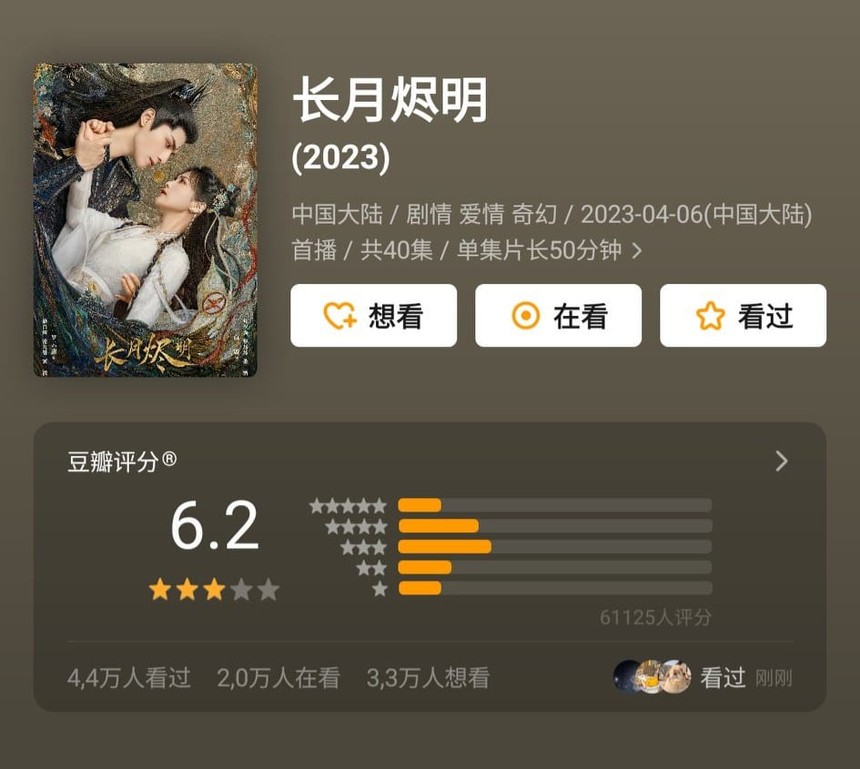Image resolution: width=860 pixels, height=769 pixels.
Task: Open the 豆瓣评分 rating details
Action: (781, 461)
